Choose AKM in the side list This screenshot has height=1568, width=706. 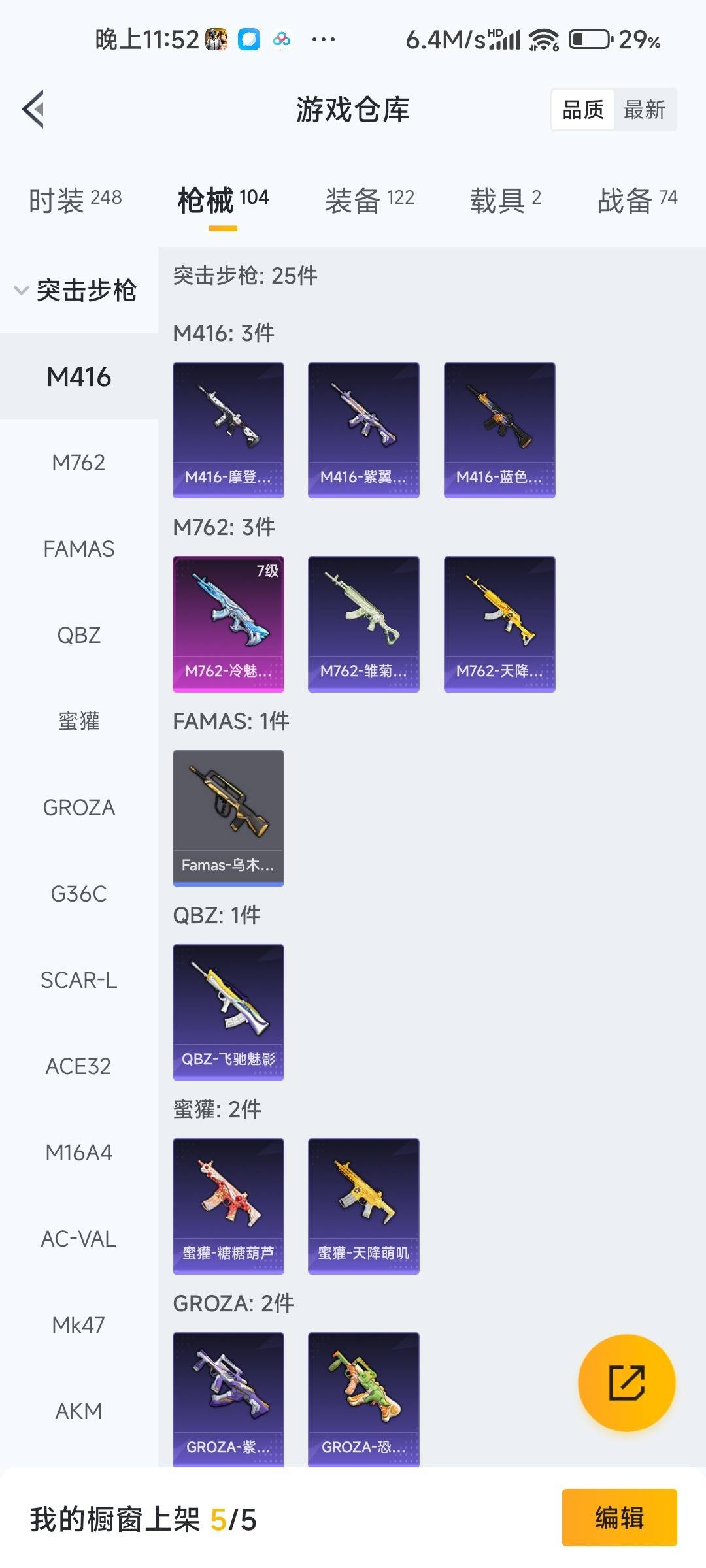[x=78, y=1411]
